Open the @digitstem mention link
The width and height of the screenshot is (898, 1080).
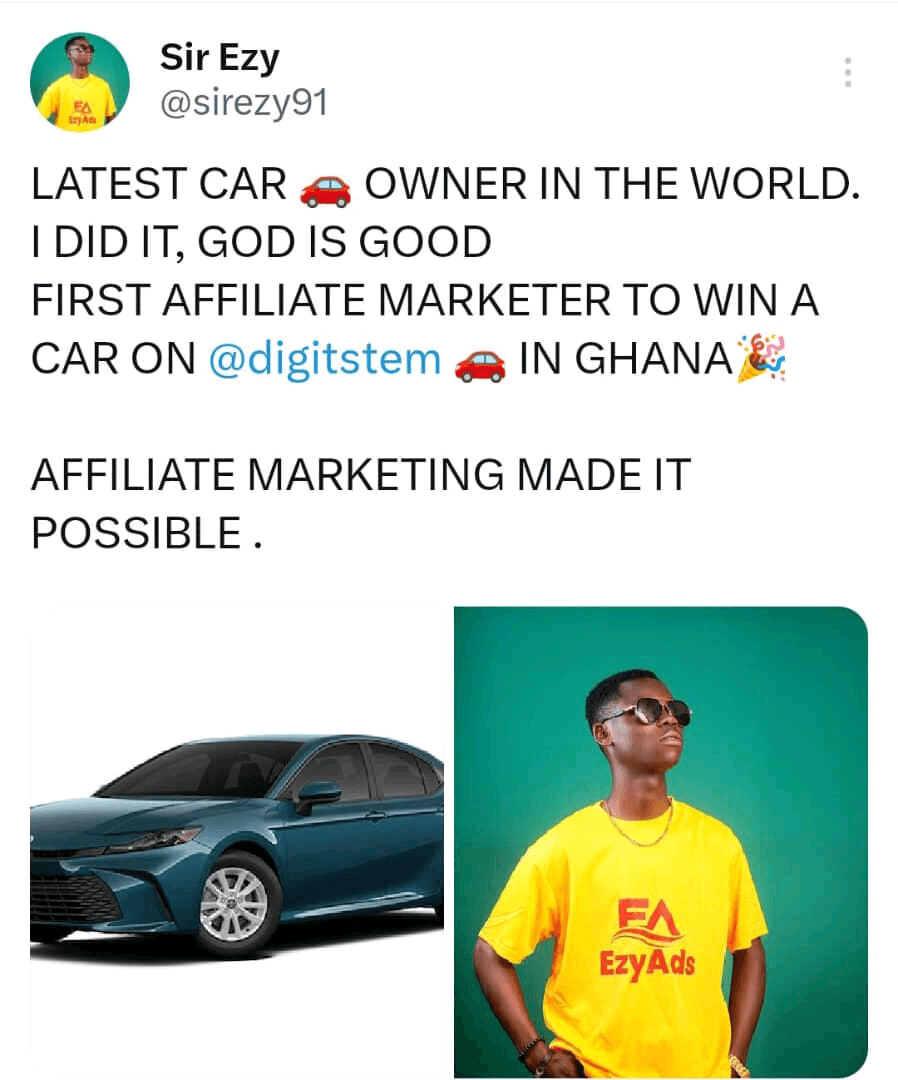[325, 359]
